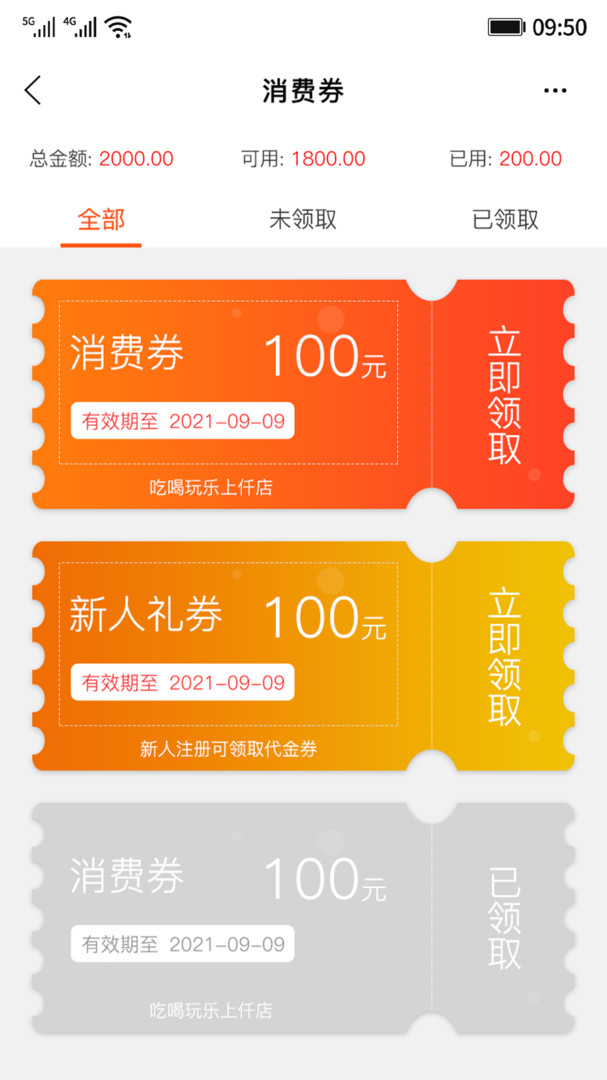607x1080 pixels.
Task: Switch to the 未领取 tab
Action: point(303,220)
